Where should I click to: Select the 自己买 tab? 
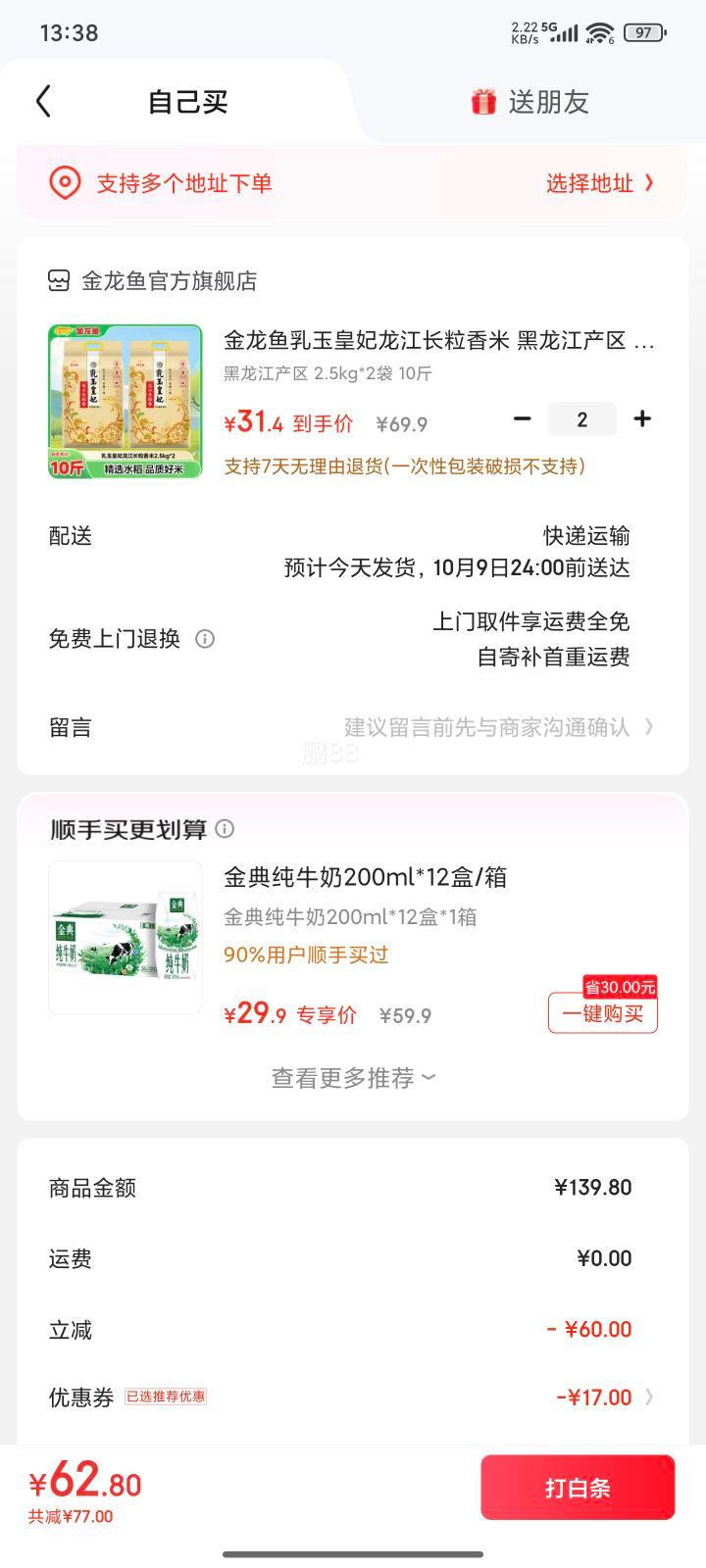(x=187, y=102)
